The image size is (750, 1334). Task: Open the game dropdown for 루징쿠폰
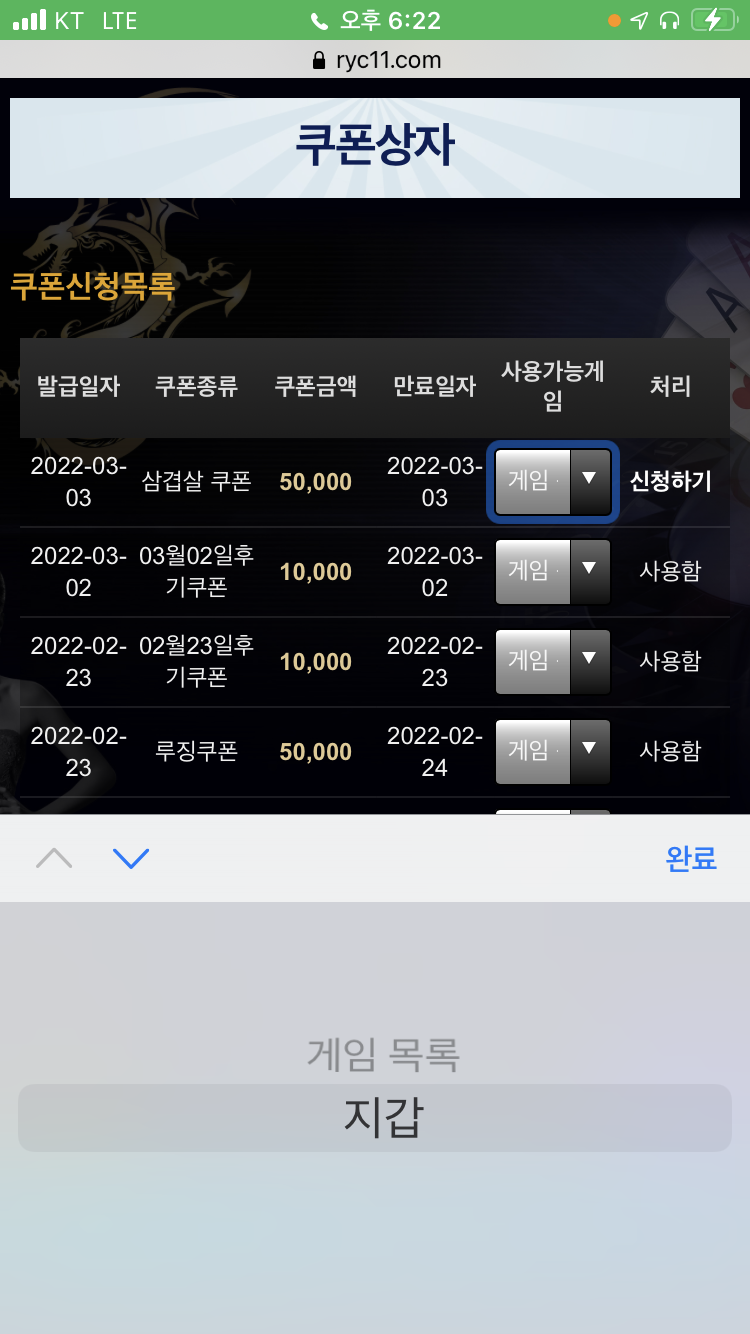(553, 752)
